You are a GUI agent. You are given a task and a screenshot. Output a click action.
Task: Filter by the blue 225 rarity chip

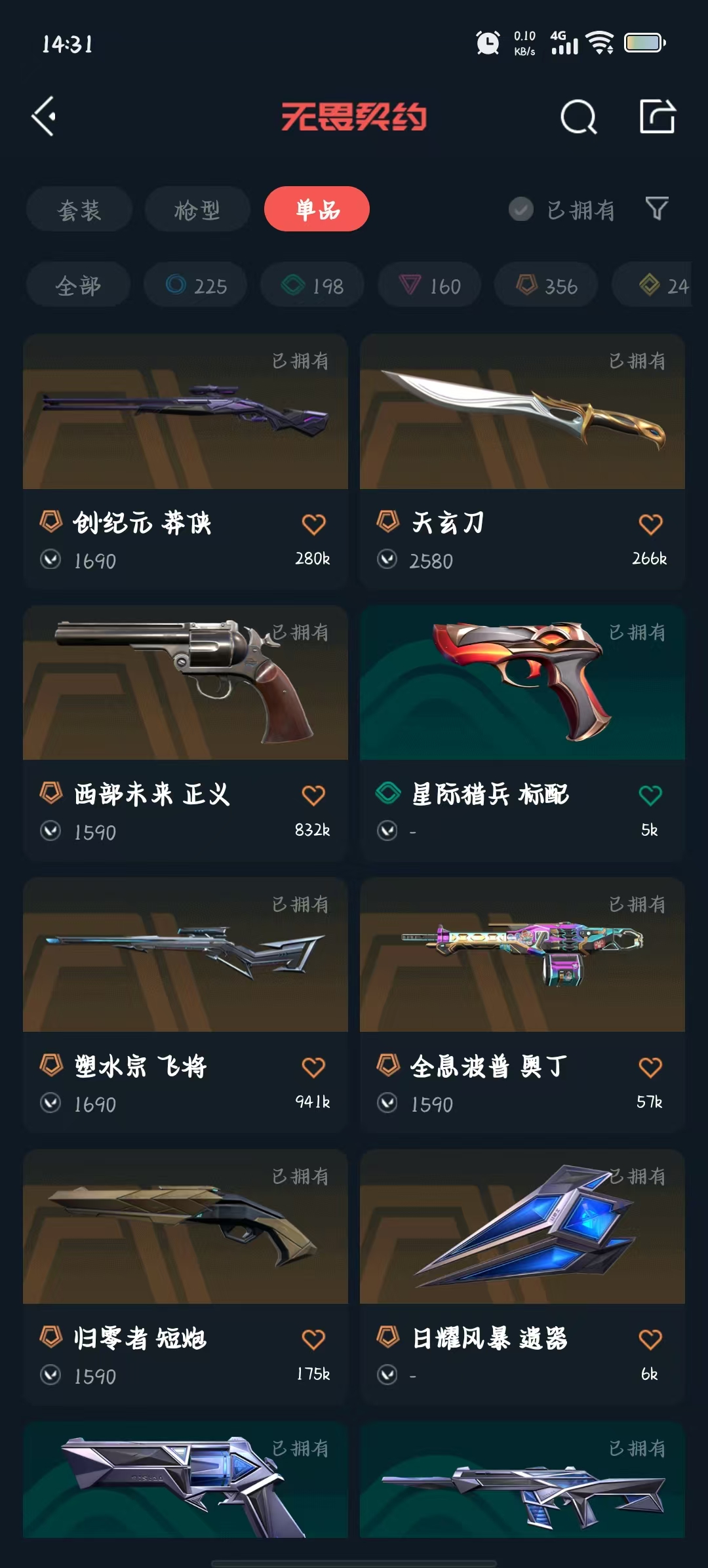click(x=195, y=285)
